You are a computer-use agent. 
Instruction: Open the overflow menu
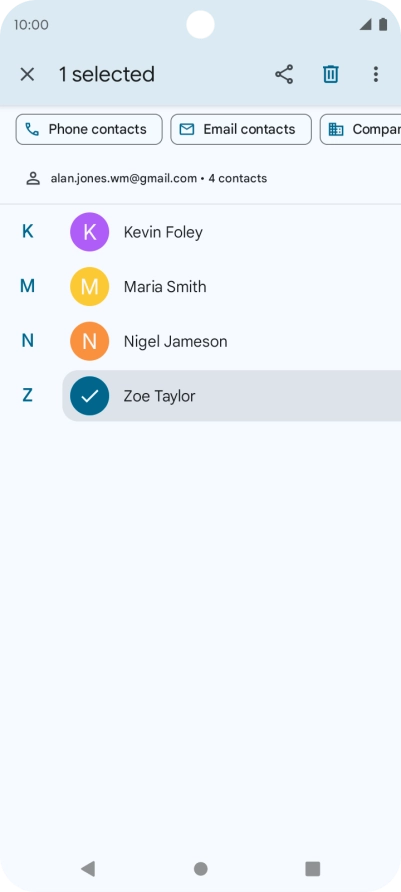point(375,75)
